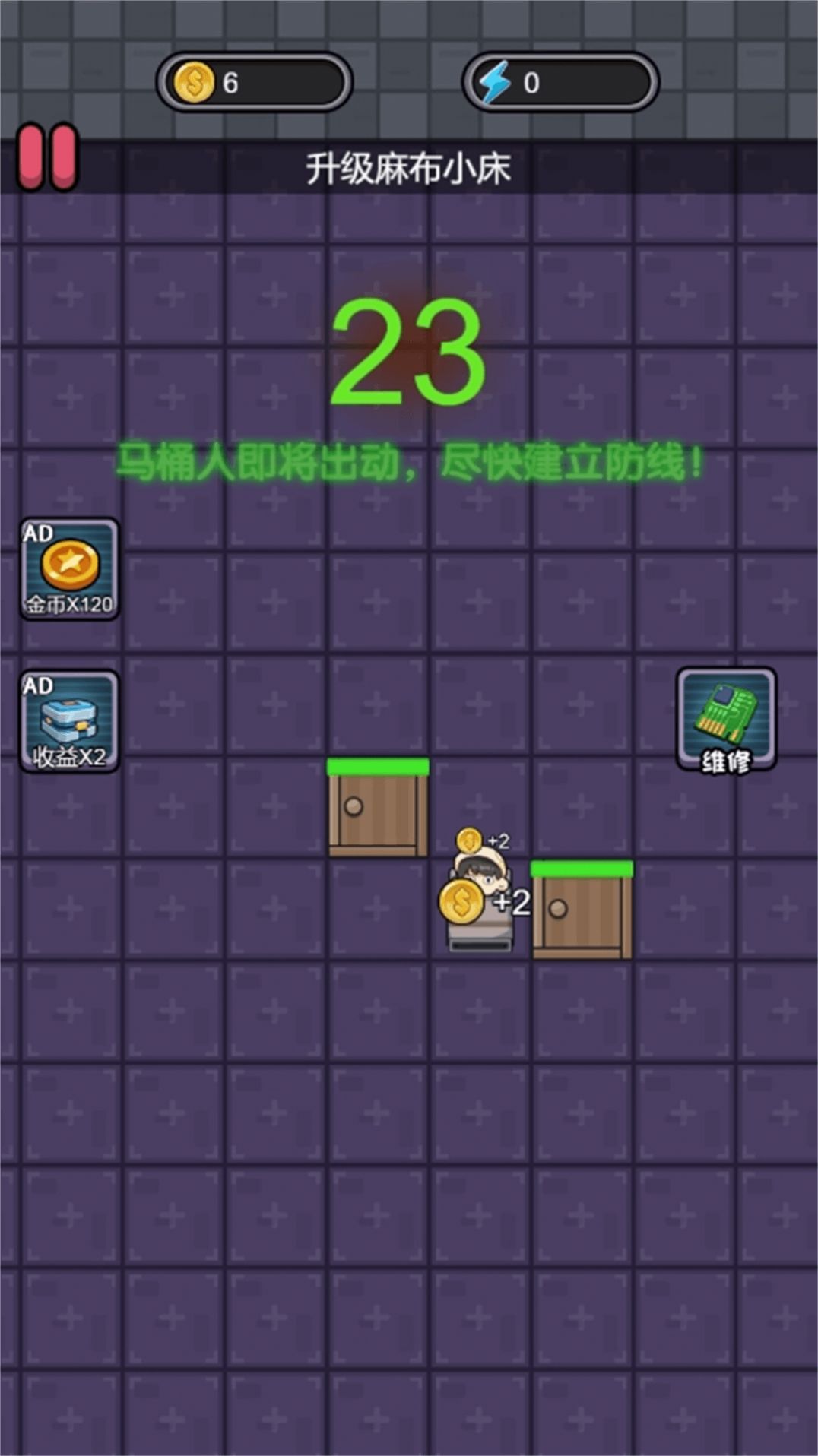Tap the 维修 repair button
Screen dimensions: 818x1456
tap(726, 719)
